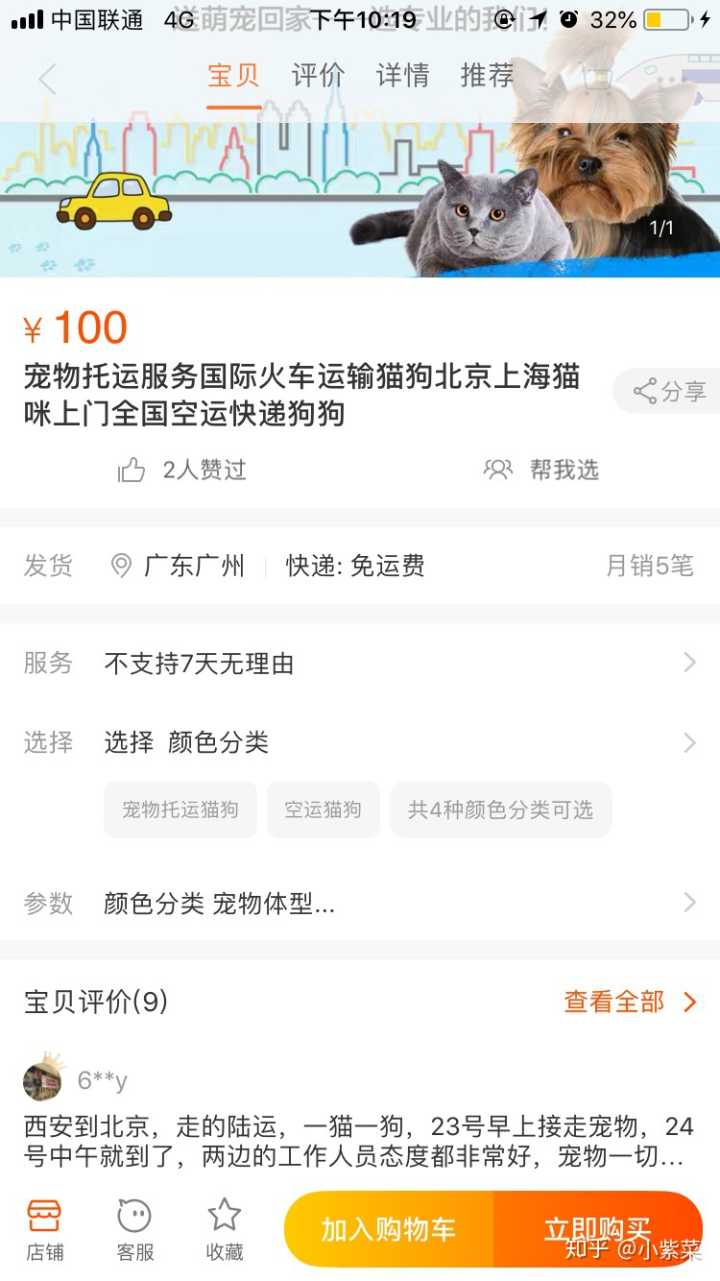The image size is (720, 1281).
Task: Open the 选择 颜色分类 row
Action: tap(360, 742)
